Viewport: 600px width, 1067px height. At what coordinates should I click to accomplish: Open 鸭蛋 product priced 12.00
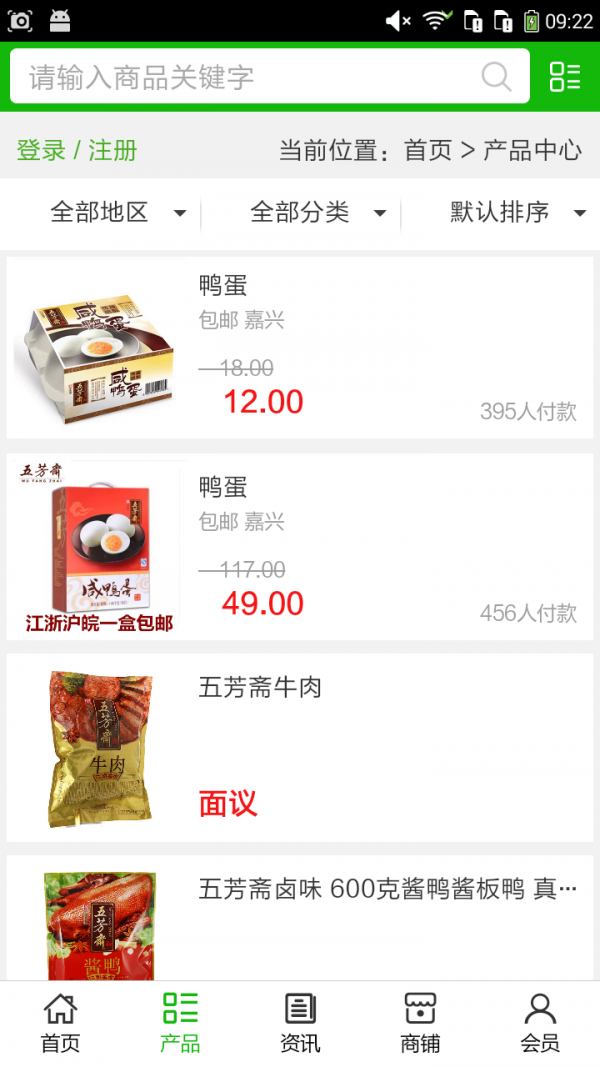click(300, 347)
